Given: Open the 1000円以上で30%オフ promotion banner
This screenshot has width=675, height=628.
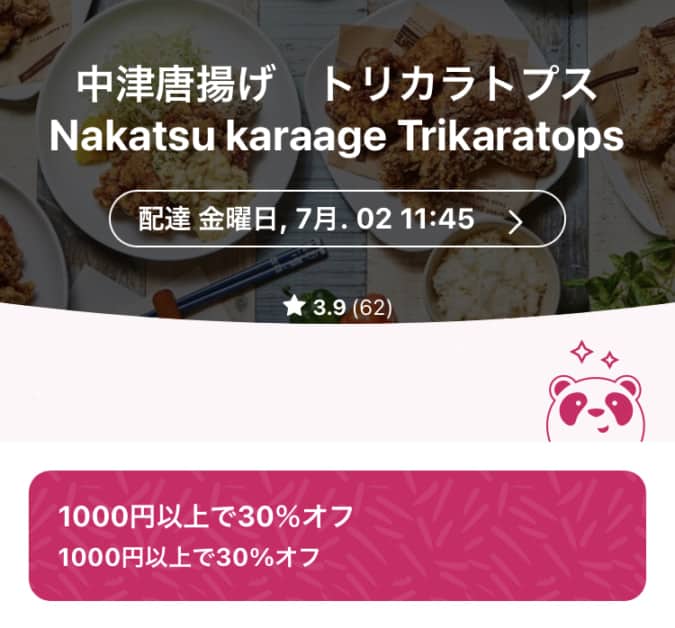Looking at the screenshot, I should point(337,535).
